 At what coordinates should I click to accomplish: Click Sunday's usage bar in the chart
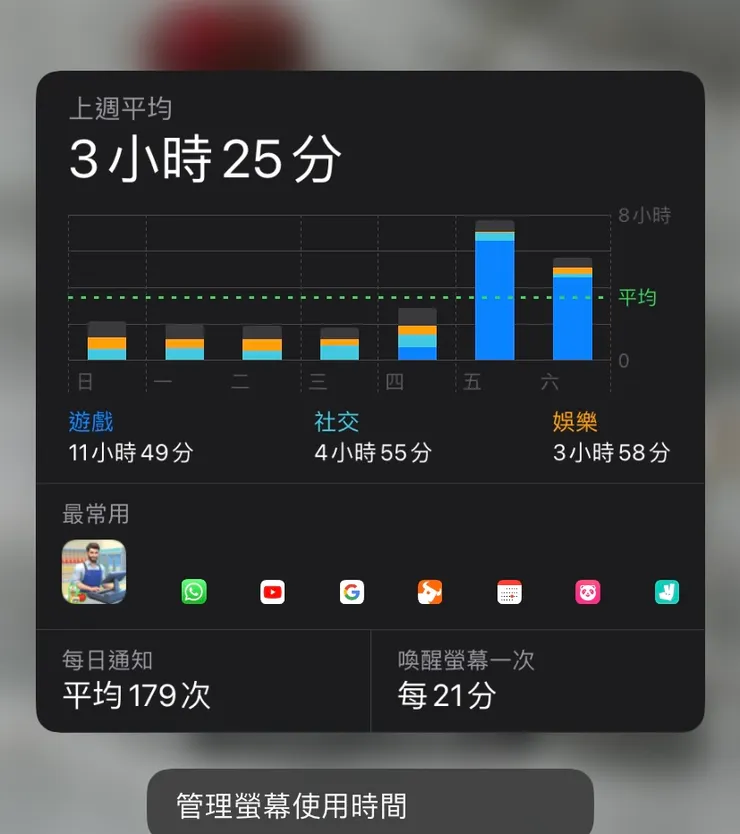107,340
